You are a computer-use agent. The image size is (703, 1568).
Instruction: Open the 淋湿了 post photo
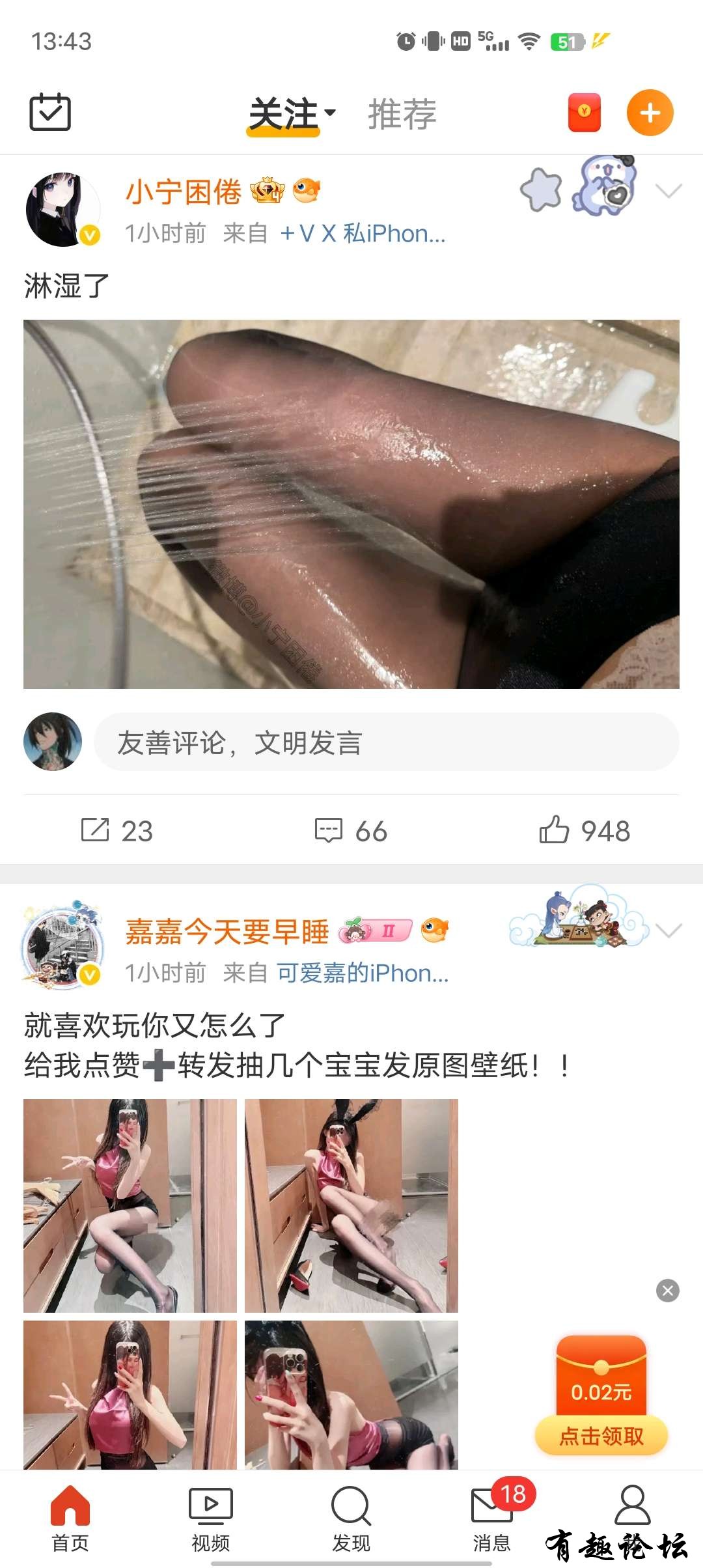point(351,504)
